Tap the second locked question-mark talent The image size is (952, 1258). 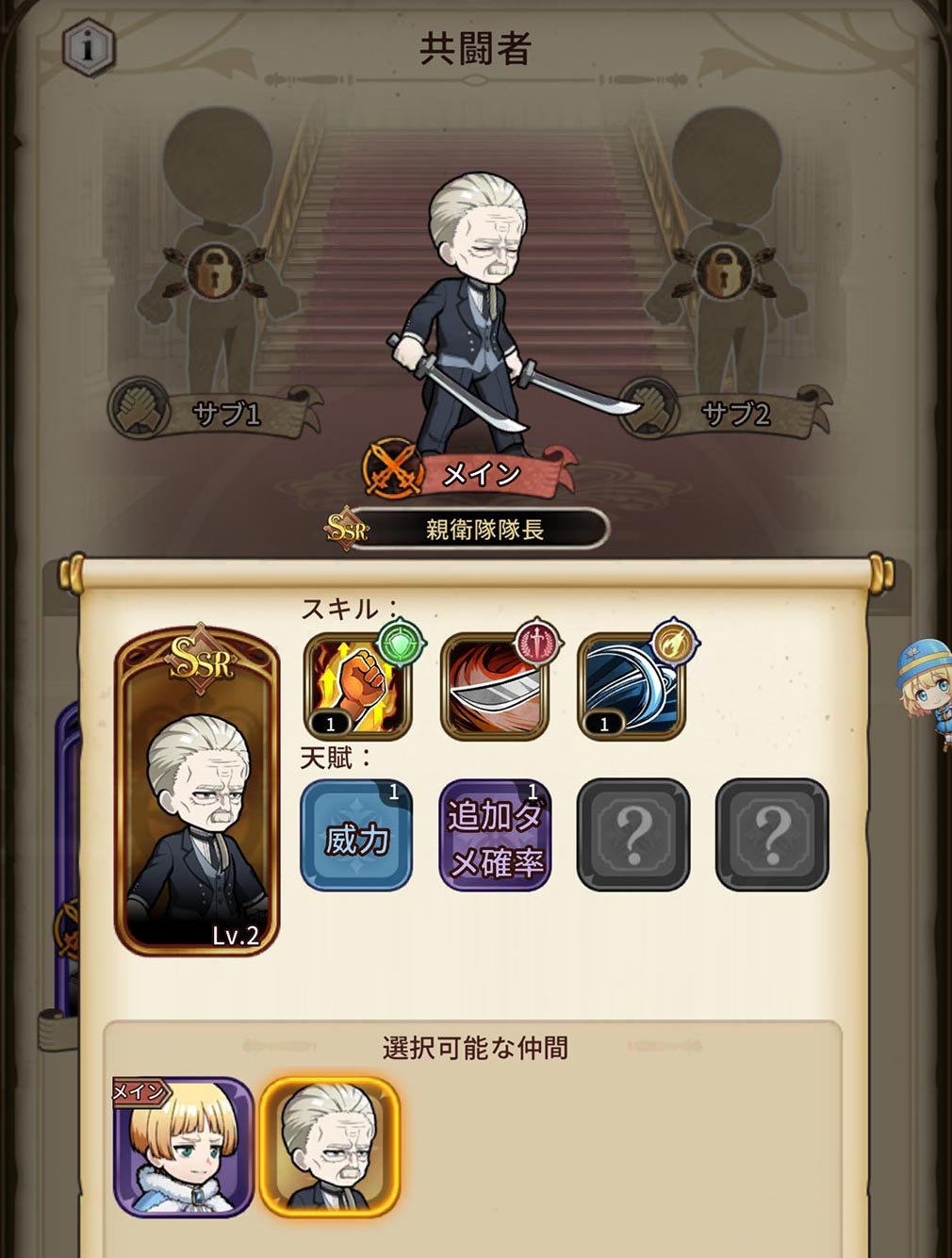(772, 835)
